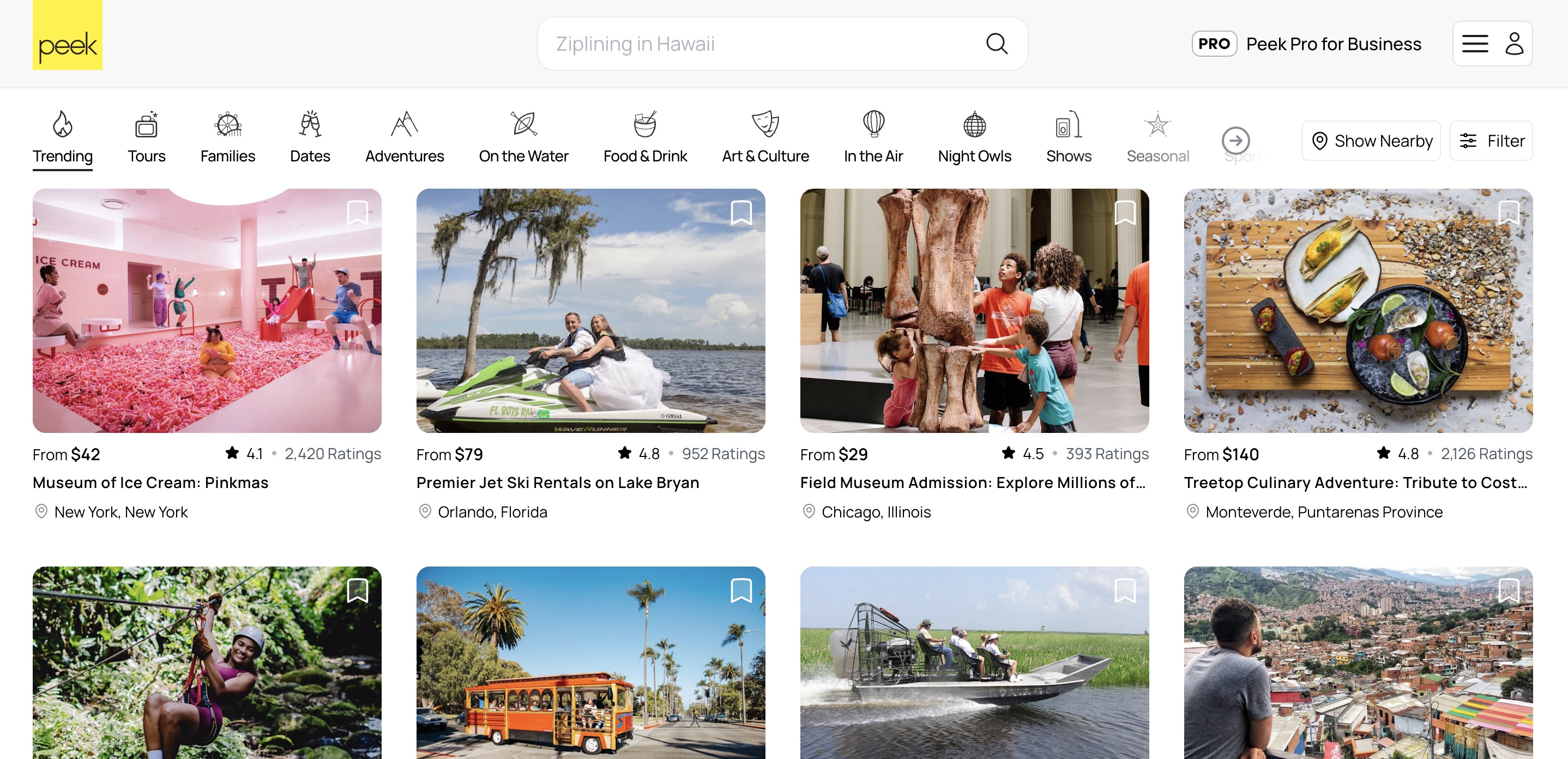View Art & Culture activities
1568x759 pixels.
point(765,138)
